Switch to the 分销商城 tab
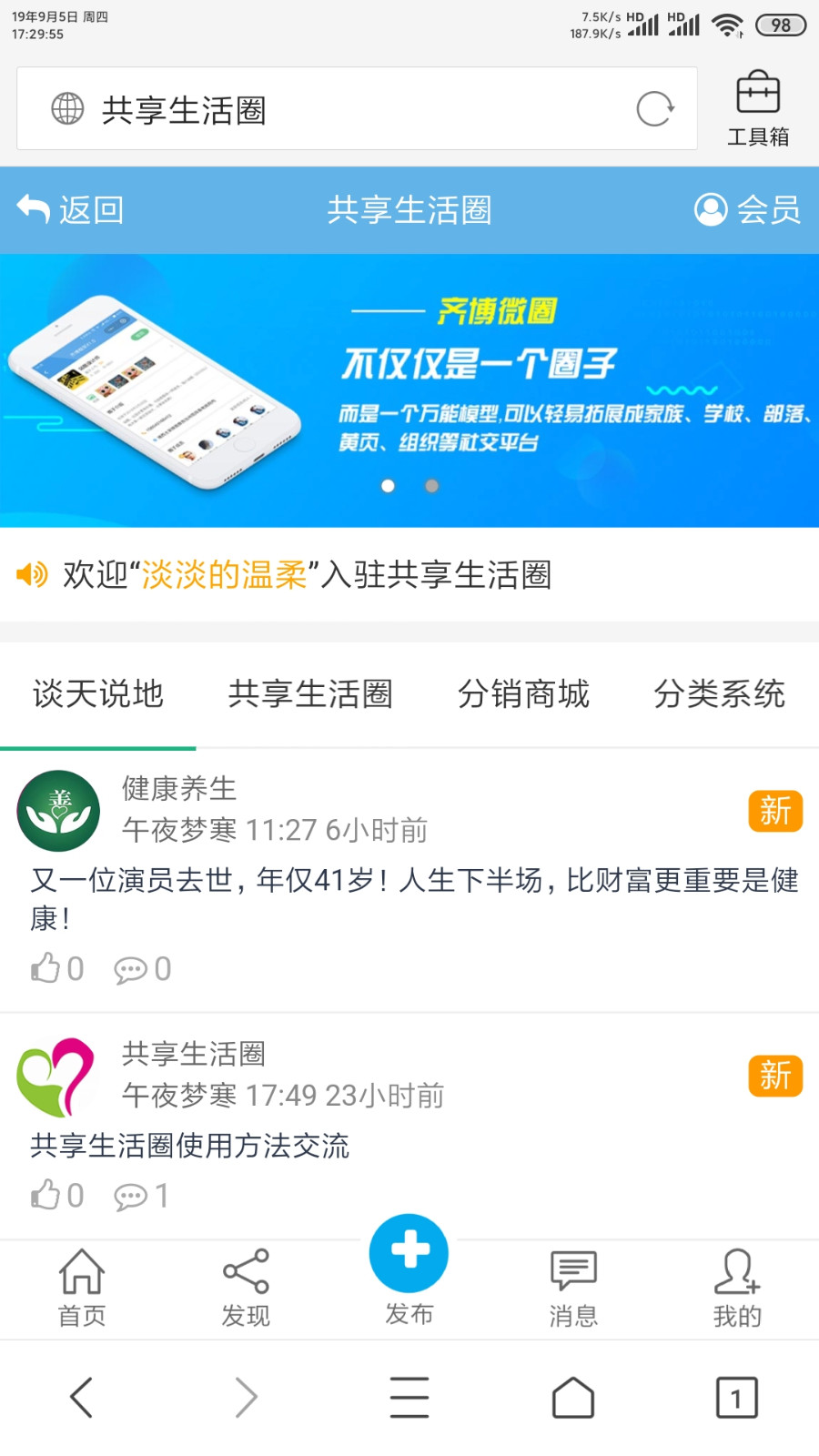 (x=523, y=694)
